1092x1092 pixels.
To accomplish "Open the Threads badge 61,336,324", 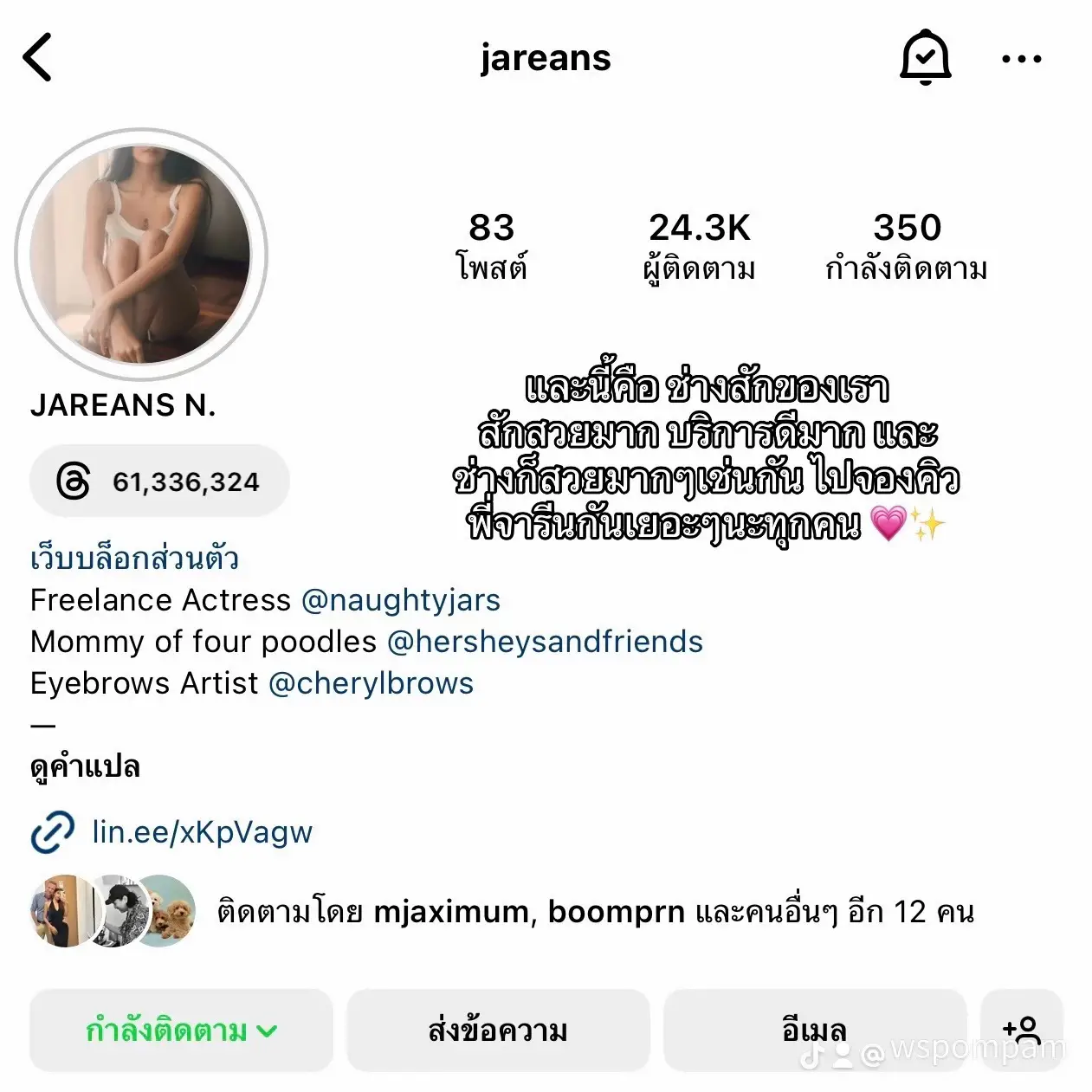I will pos(159,481).
